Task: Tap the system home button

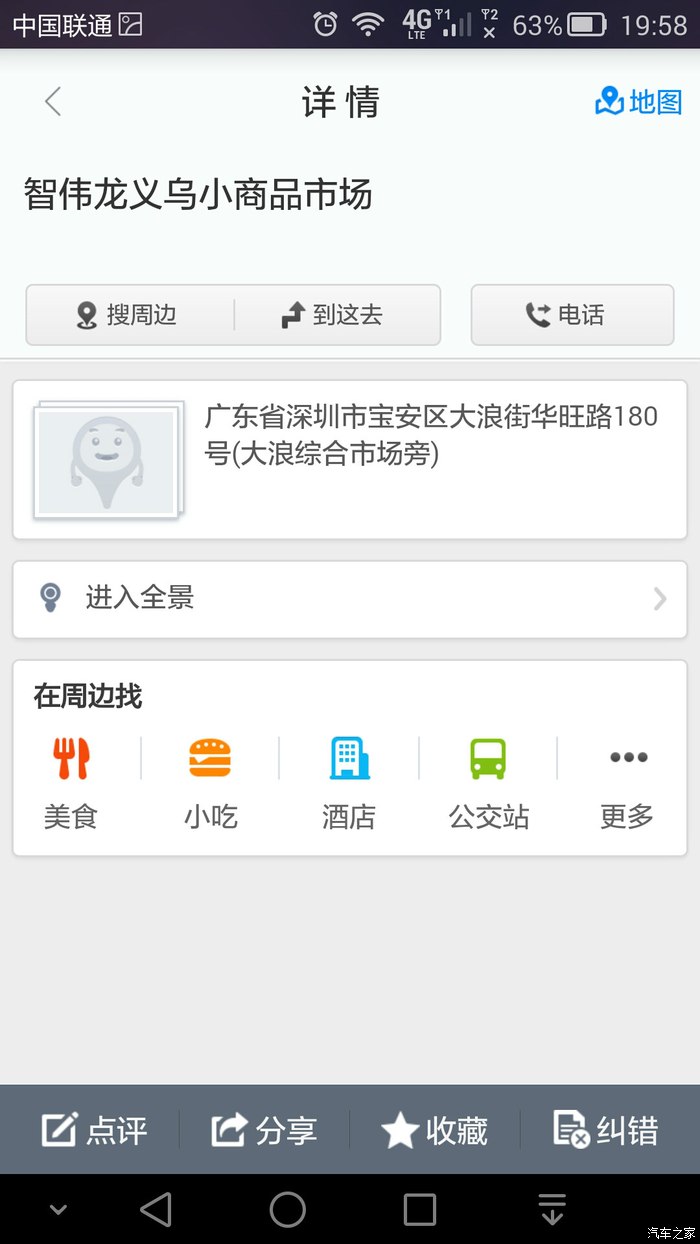Action: point(288,1210)
